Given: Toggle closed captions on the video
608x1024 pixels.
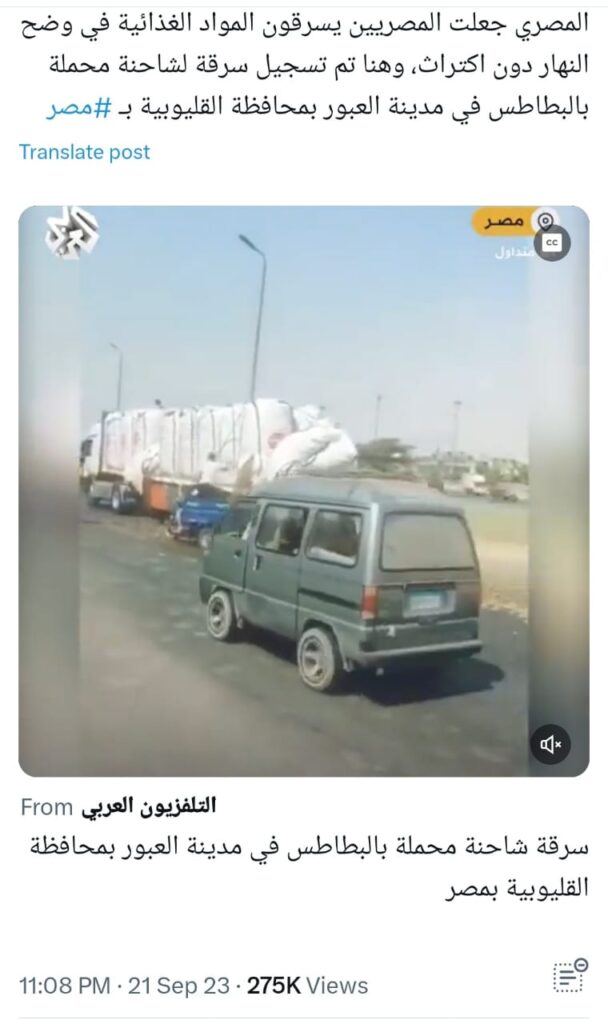Looking at the screenshot, I should 550,242.
